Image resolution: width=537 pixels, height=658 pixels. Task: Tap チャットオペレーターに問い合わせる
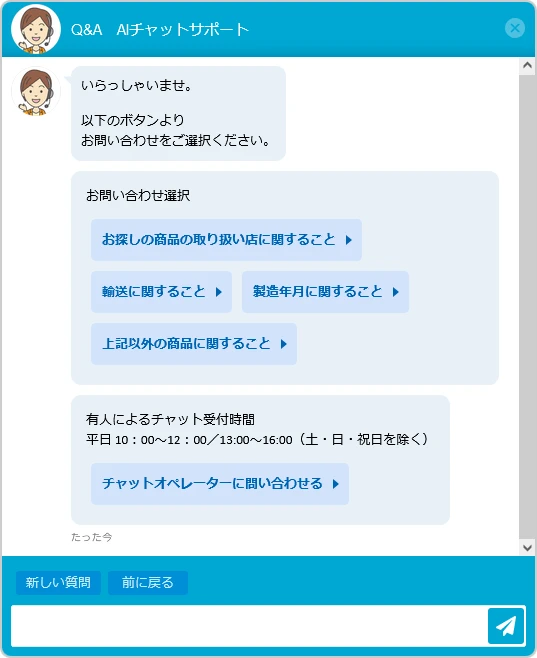[x=220, y=484]
